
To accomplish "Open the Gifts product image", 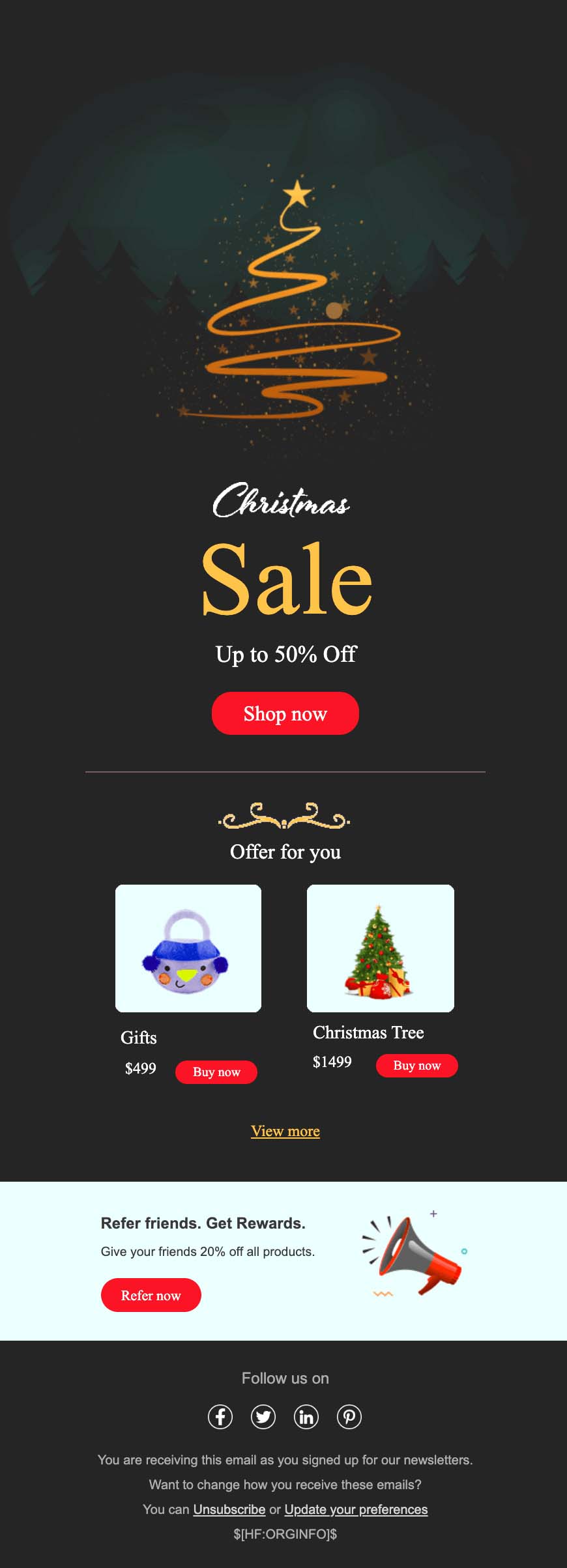I will (188, 948).
